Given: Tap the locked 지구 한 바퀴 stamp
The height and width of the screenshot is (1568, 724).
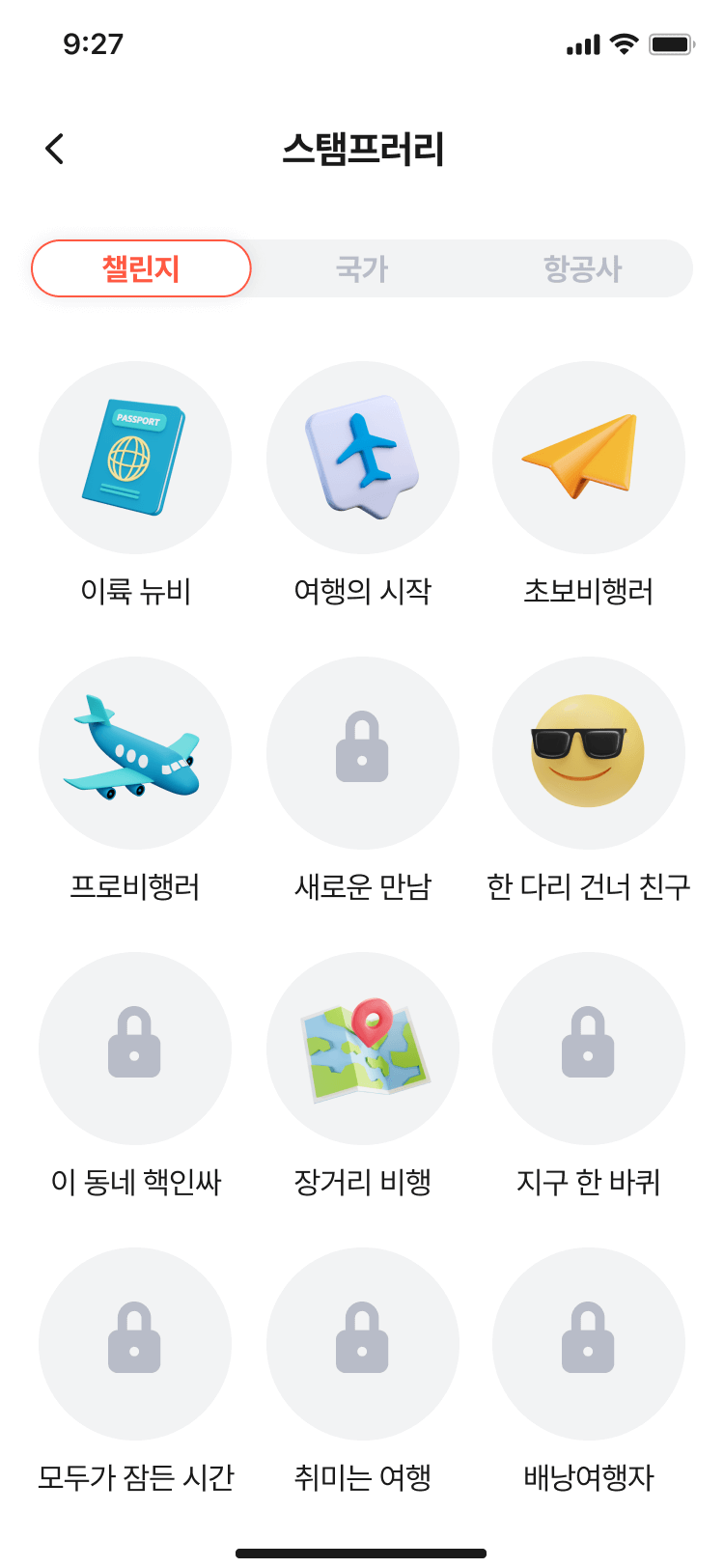Looking at the screenshot, I should (589, 1049).
